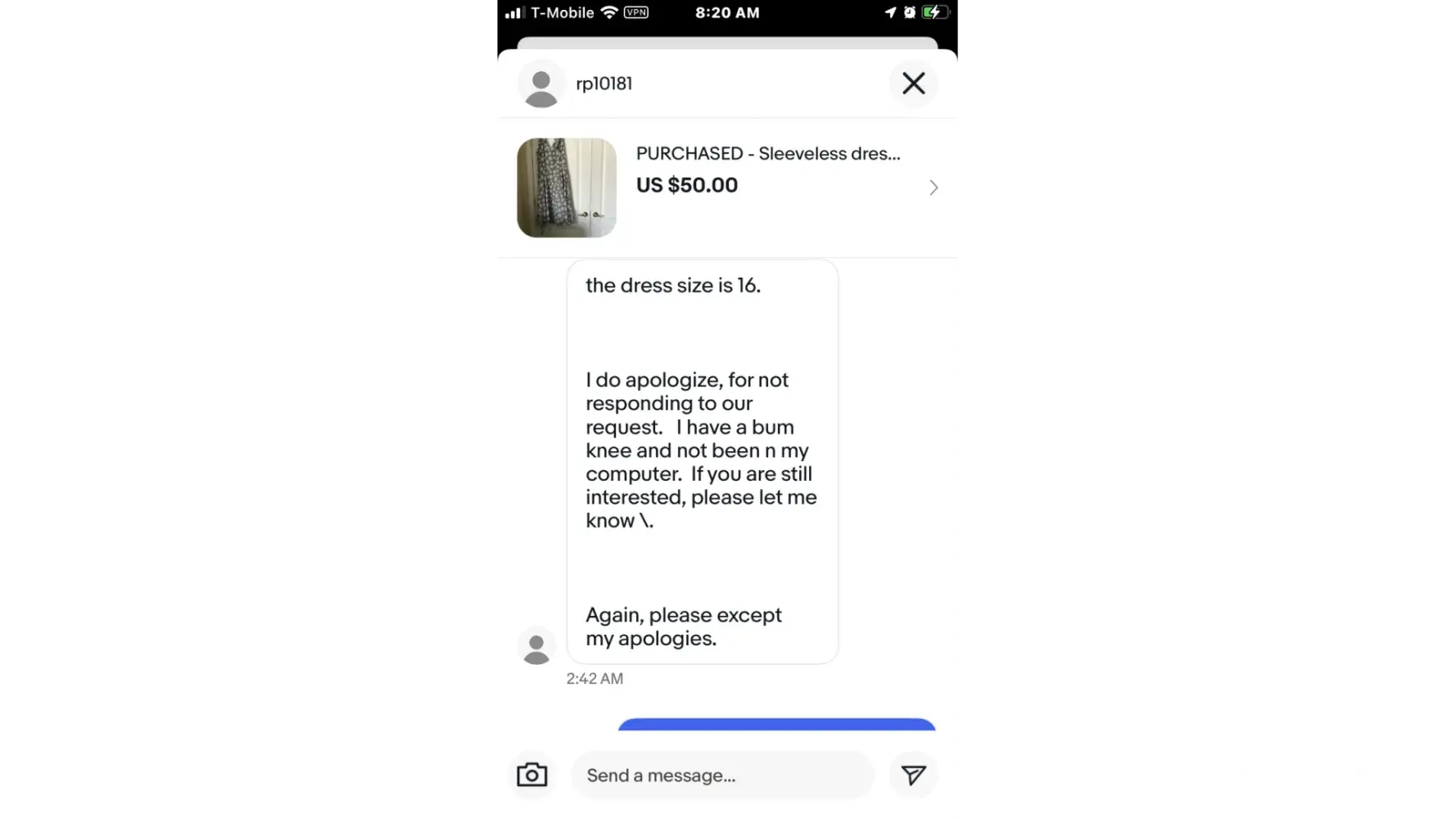Send the message with the paper plane icon
Viewport: 1456px width, 819px height.
(x=913, y=775)
